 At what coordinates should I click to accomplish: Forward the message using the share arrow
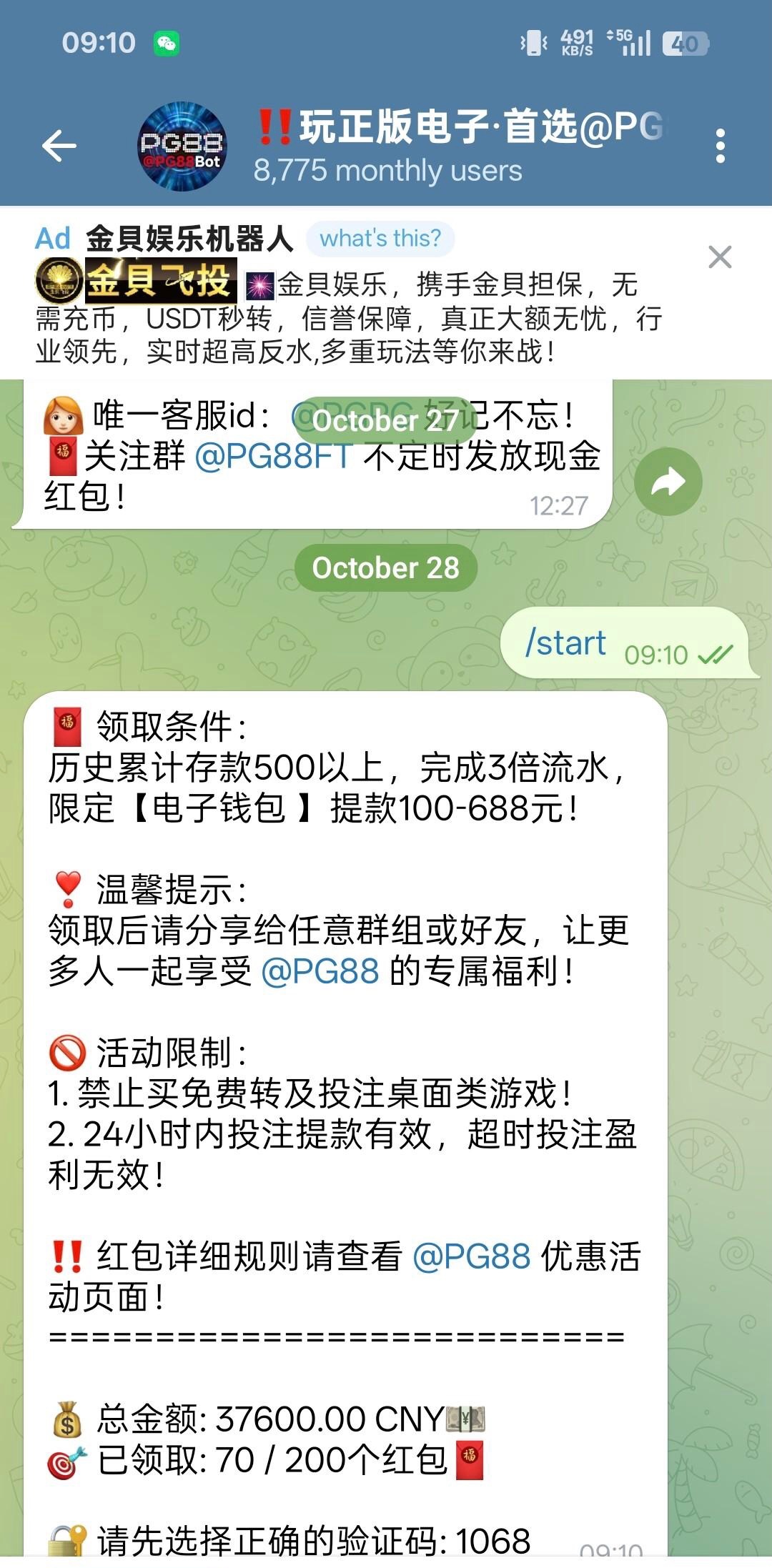668,482
